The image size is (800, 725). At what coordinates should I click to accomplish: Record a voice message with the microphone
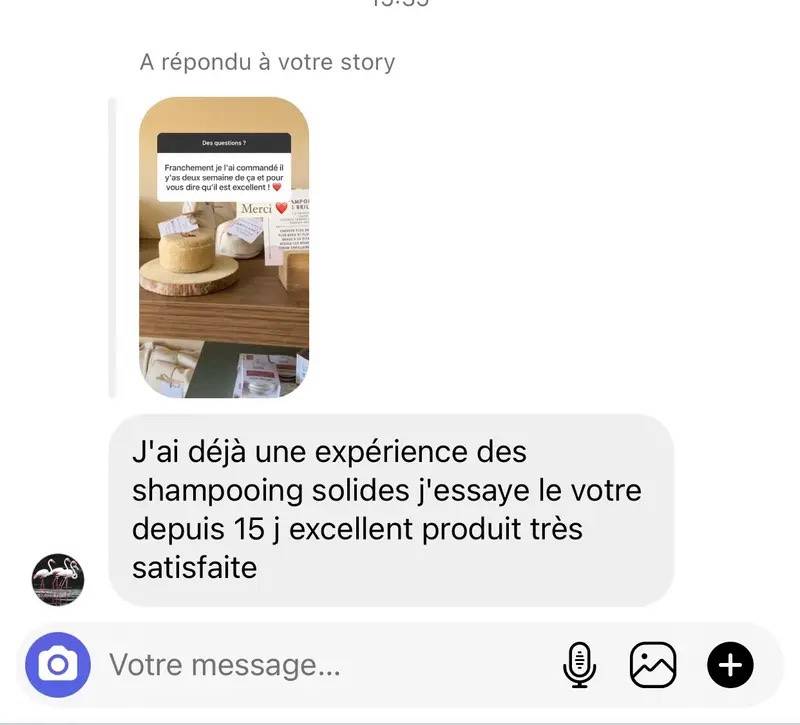580,665
